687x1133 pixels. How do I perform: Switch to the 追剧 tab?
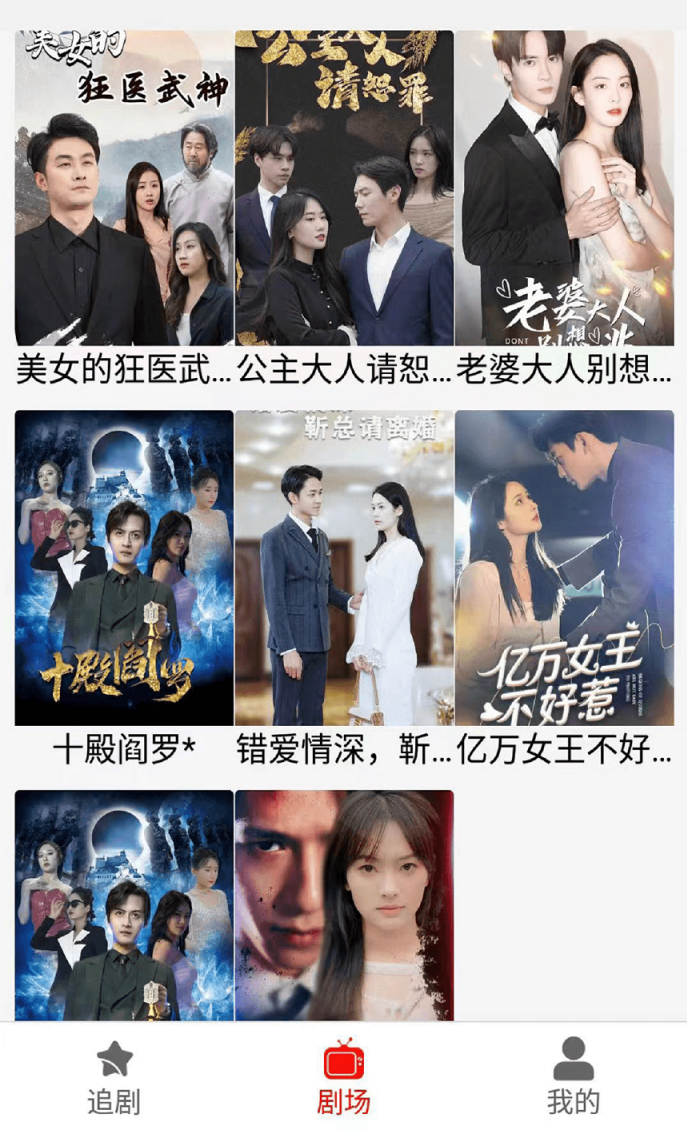(114, 1078)
